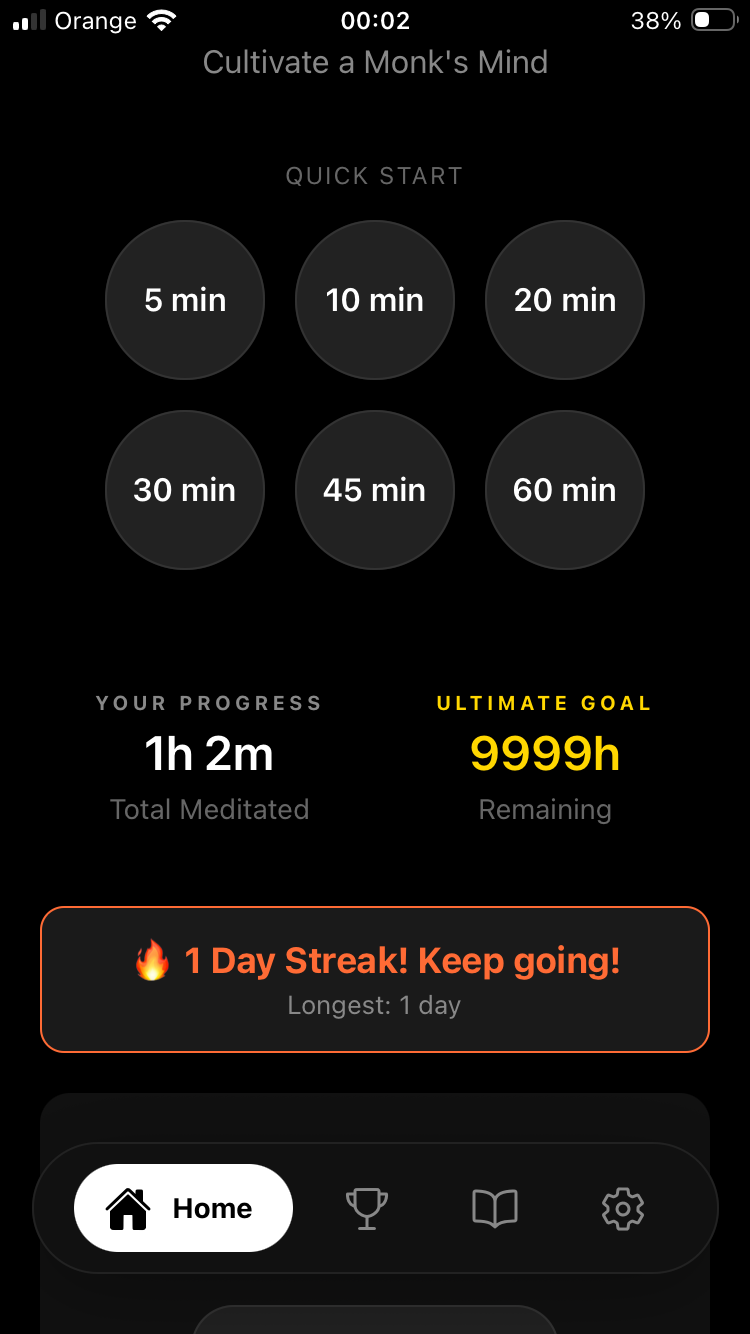This screenshot has width=750, height=1334.
Task: Tap the 1h 2m Total Meditated stat
Action: click(209, 755)
